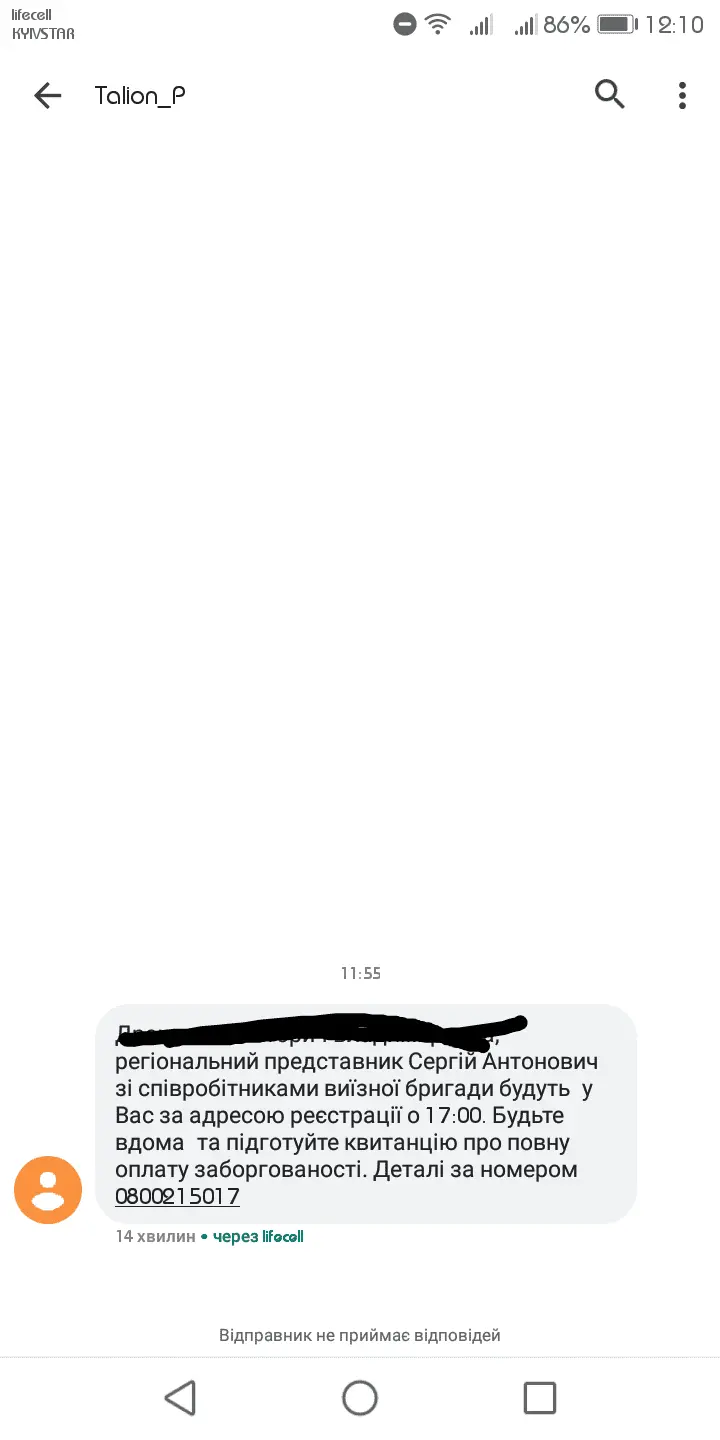The width and height of the screenshot is (720, 1440).
Task: Tap the system home button
Action: tap(360, 1397)
